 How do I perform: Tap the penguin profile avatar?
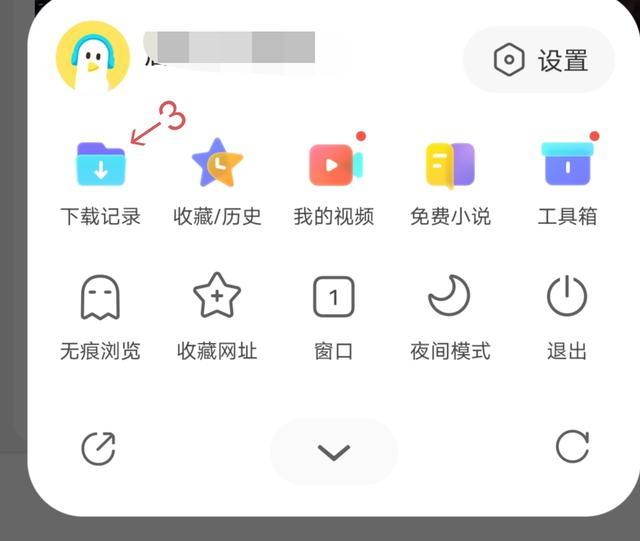(x=93, y=58)
